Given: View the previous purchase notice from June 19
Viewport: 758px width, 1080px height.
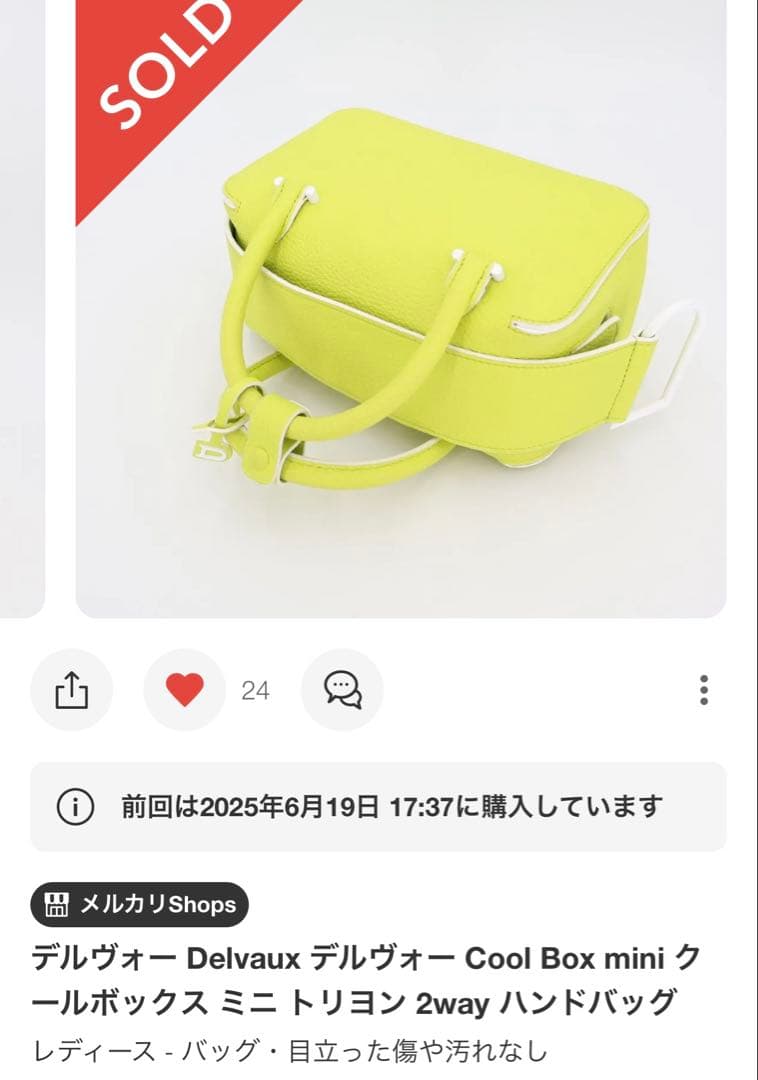Looking at the screenshot, I should click(378, 807).
